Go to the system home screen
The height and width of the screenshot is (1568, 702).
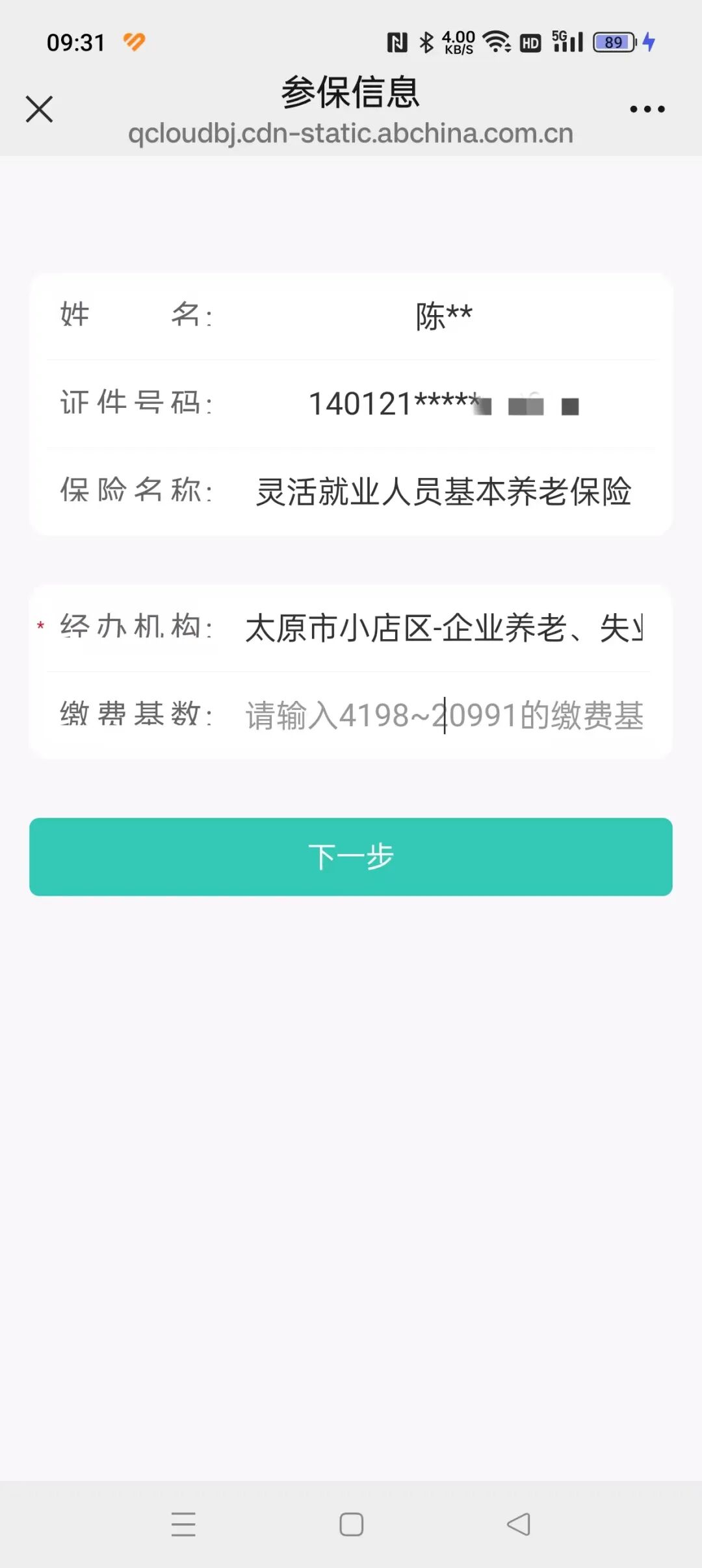[352, 1524]
